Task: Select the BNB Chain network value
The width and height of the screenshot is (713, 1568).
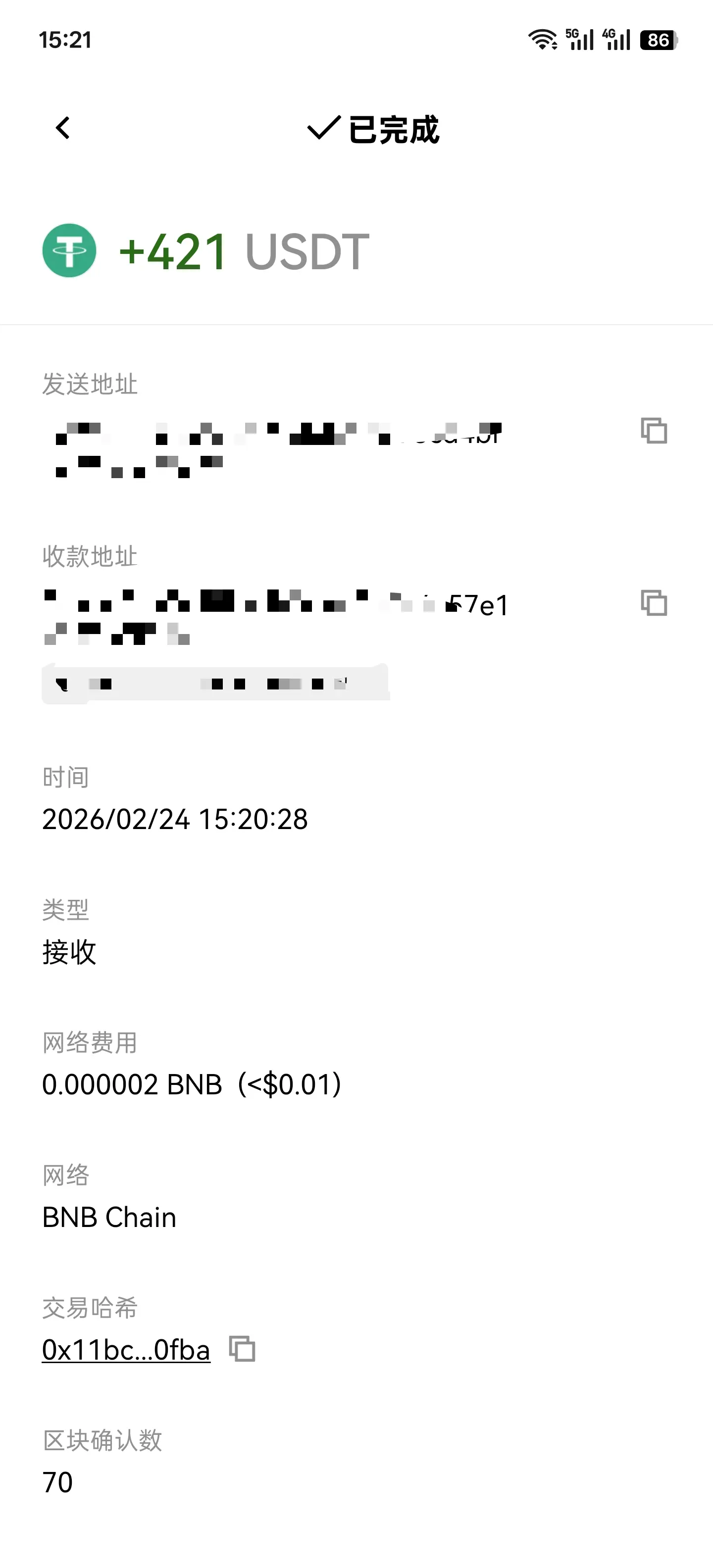Action: click(x=108, y=1218)
